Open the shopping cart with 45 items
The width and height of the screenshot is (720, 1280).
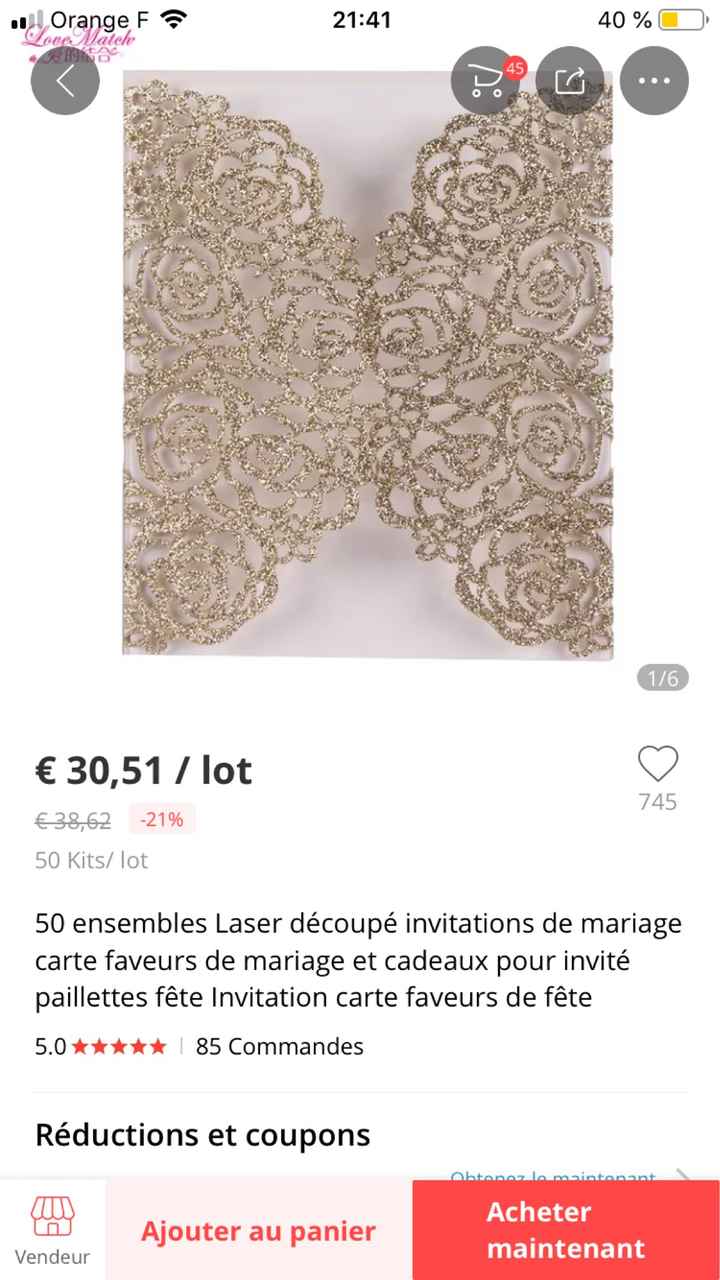pyautogui.click(x=484, y=80)
